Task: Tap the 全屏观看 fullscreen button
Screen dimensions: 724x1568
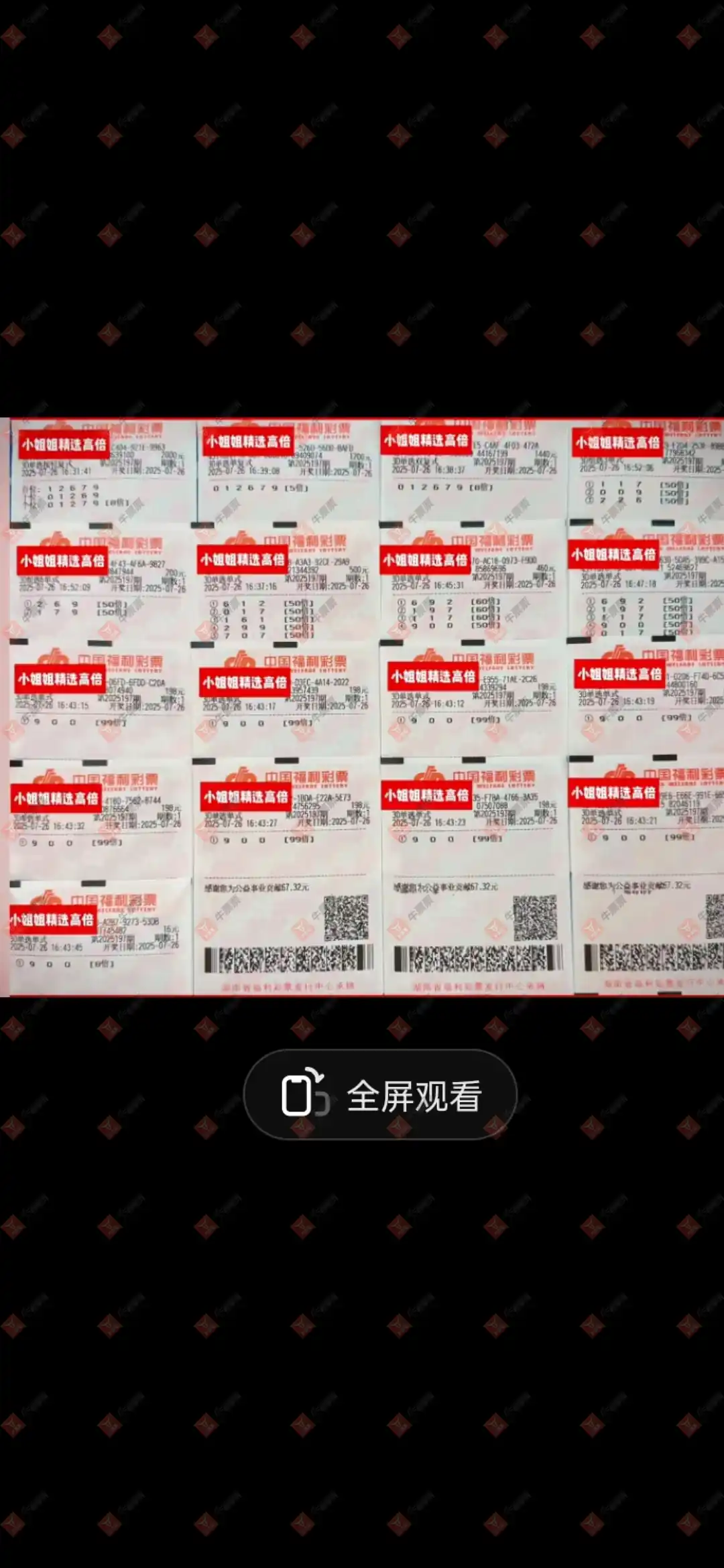Action: [x=380, y=1096]
